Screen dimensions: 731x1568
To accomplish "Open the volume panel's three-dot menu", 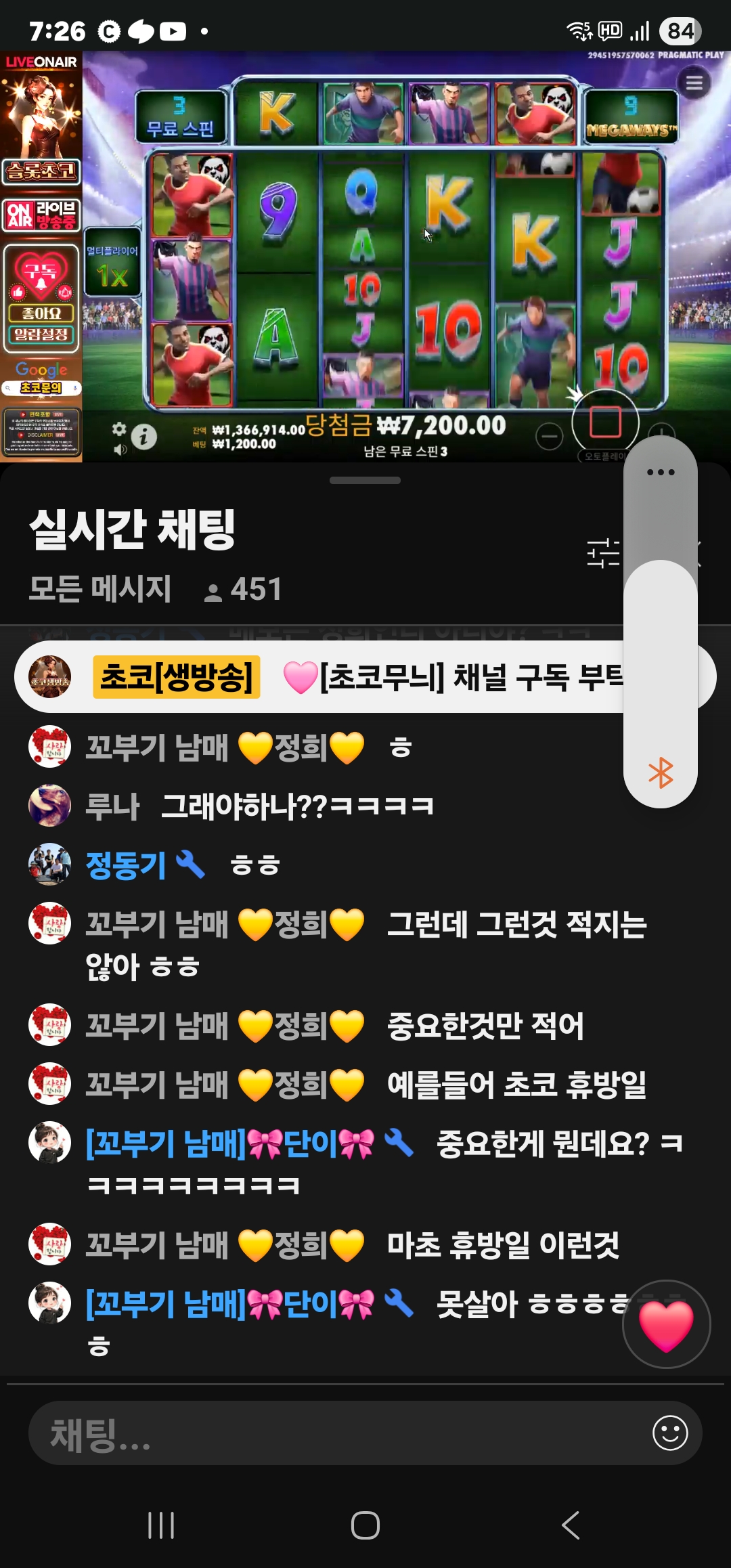I will click(x=661, y=473).
